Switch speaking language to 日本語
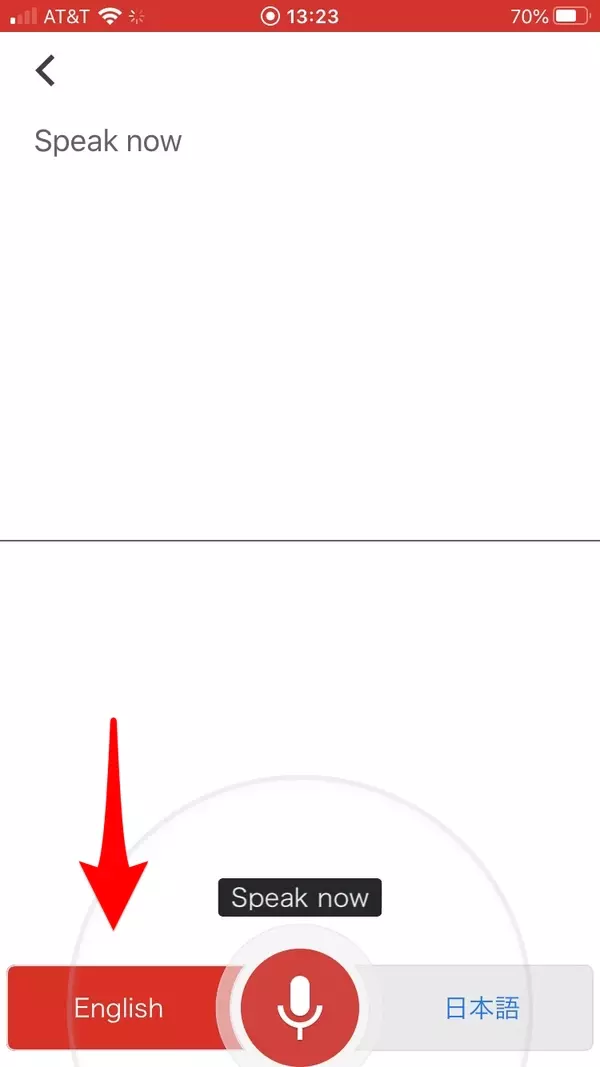 coord(482,1008)
